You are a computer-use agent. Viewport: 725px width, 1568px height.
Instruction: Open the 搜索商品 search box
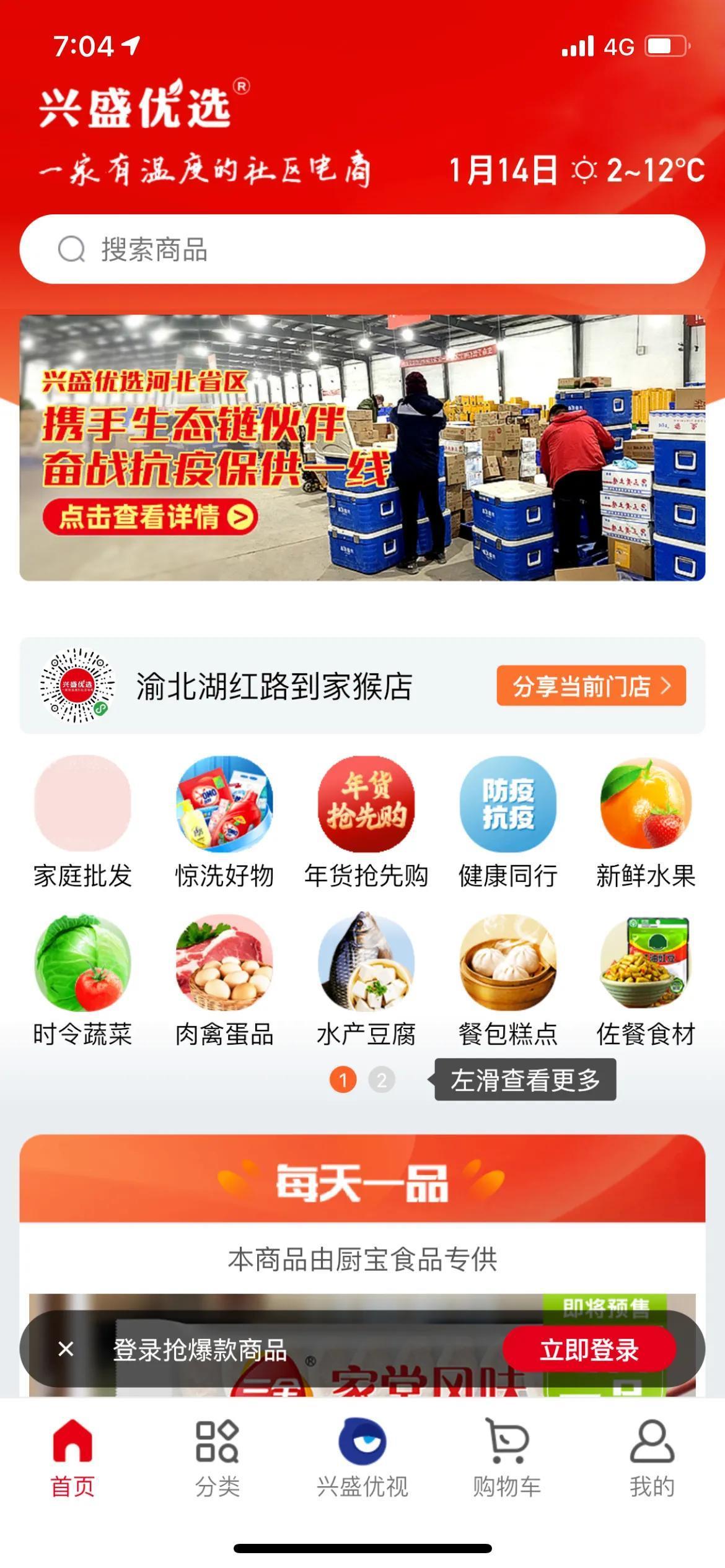point(362,250)
